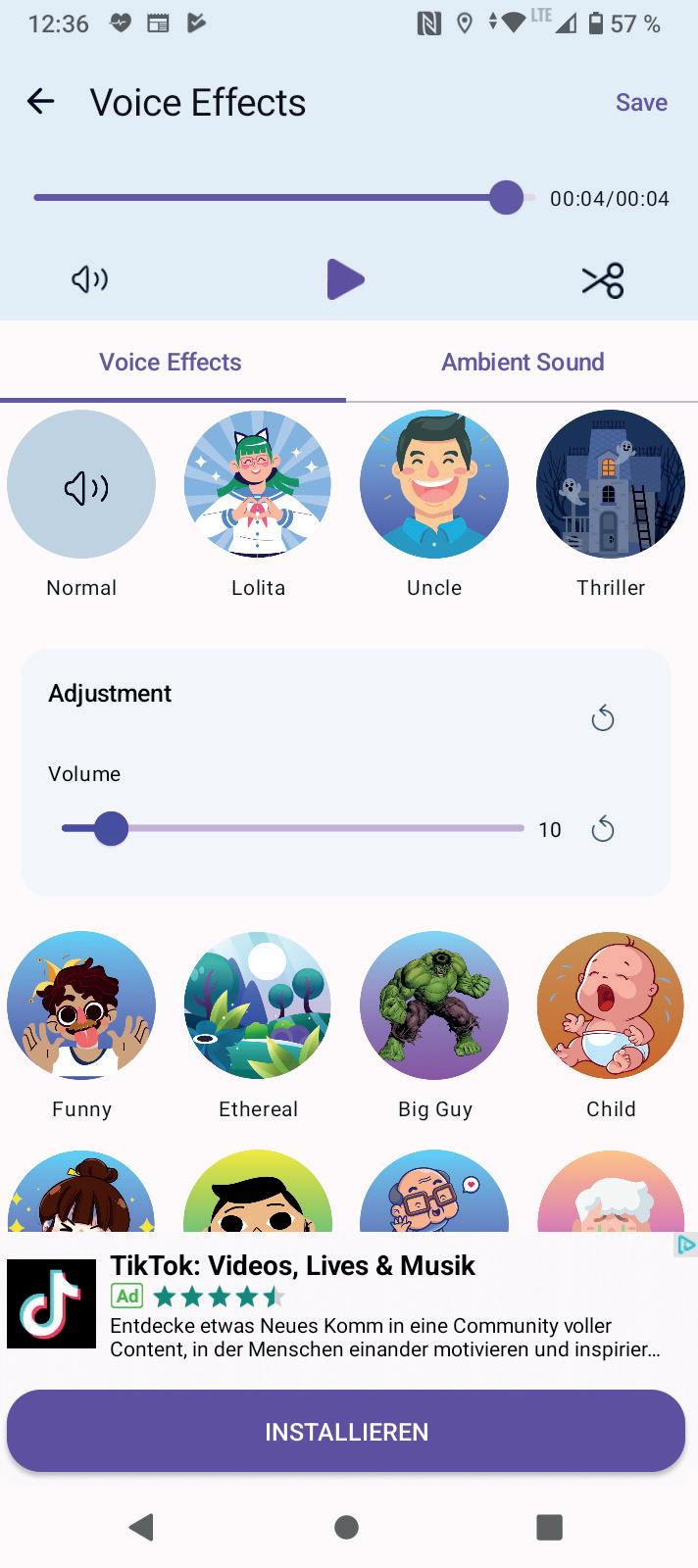Reset all adjustments beside Adjustment heading
Viewport: 698px width, 1568px height.
pyautogui.click(x=602, y=718)
